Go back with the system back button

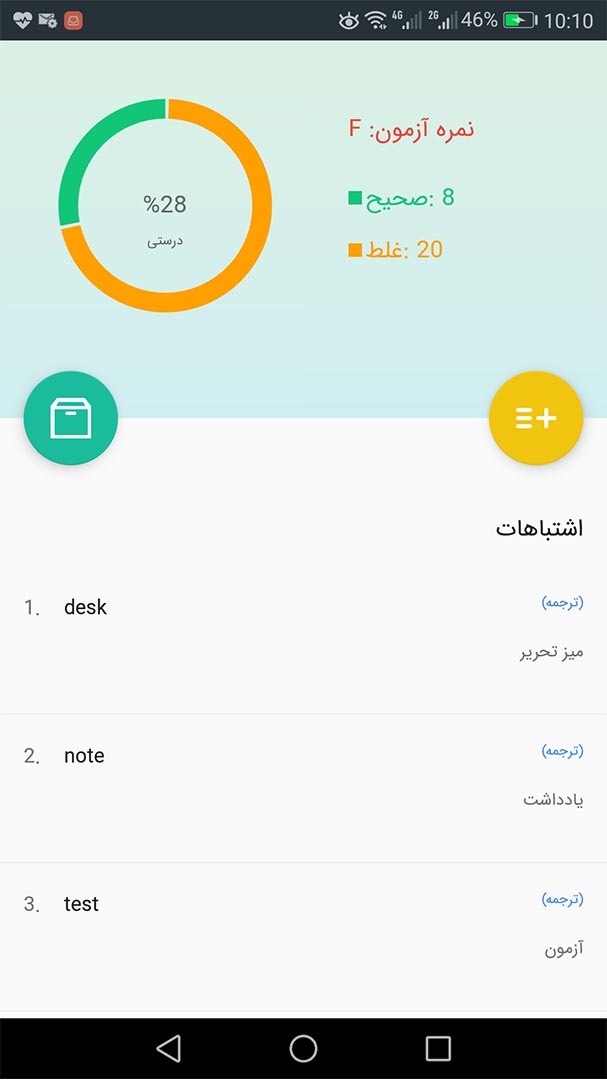[x=169, y=1048]
